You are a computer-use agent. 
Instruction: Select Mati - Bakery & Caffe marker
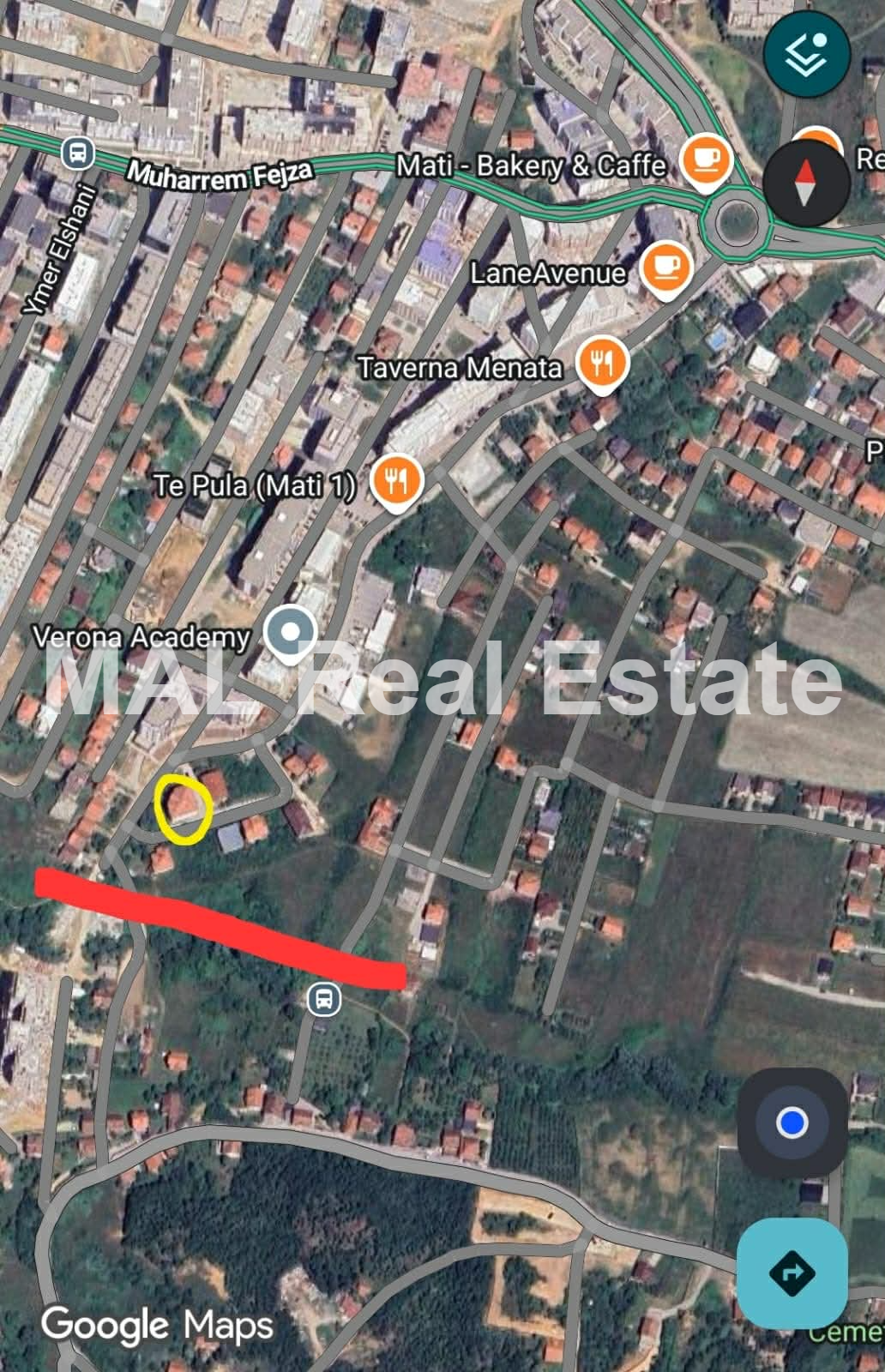point(706,161)
